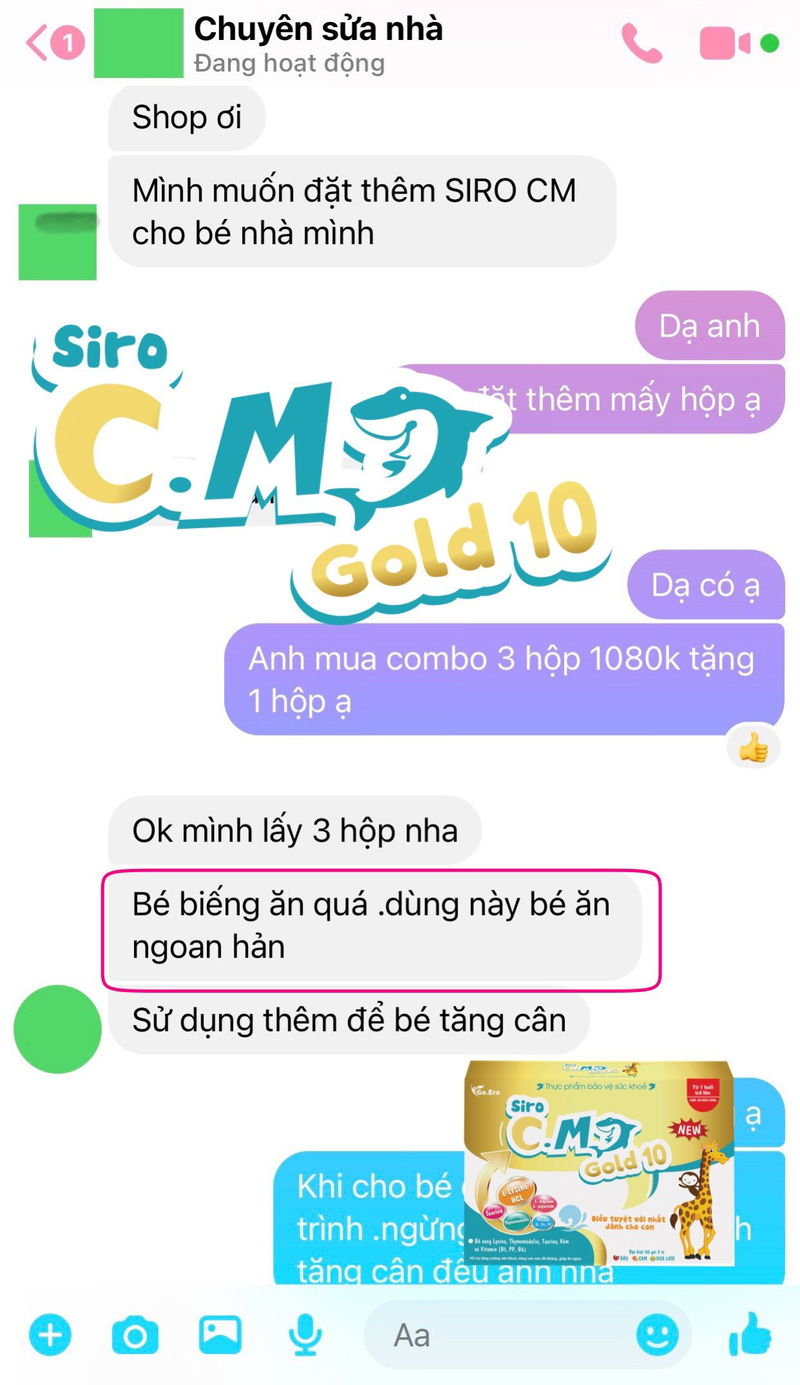800x1385 pixels.
Task: Record a voice message with the microphone
Action: point(304,1334)
